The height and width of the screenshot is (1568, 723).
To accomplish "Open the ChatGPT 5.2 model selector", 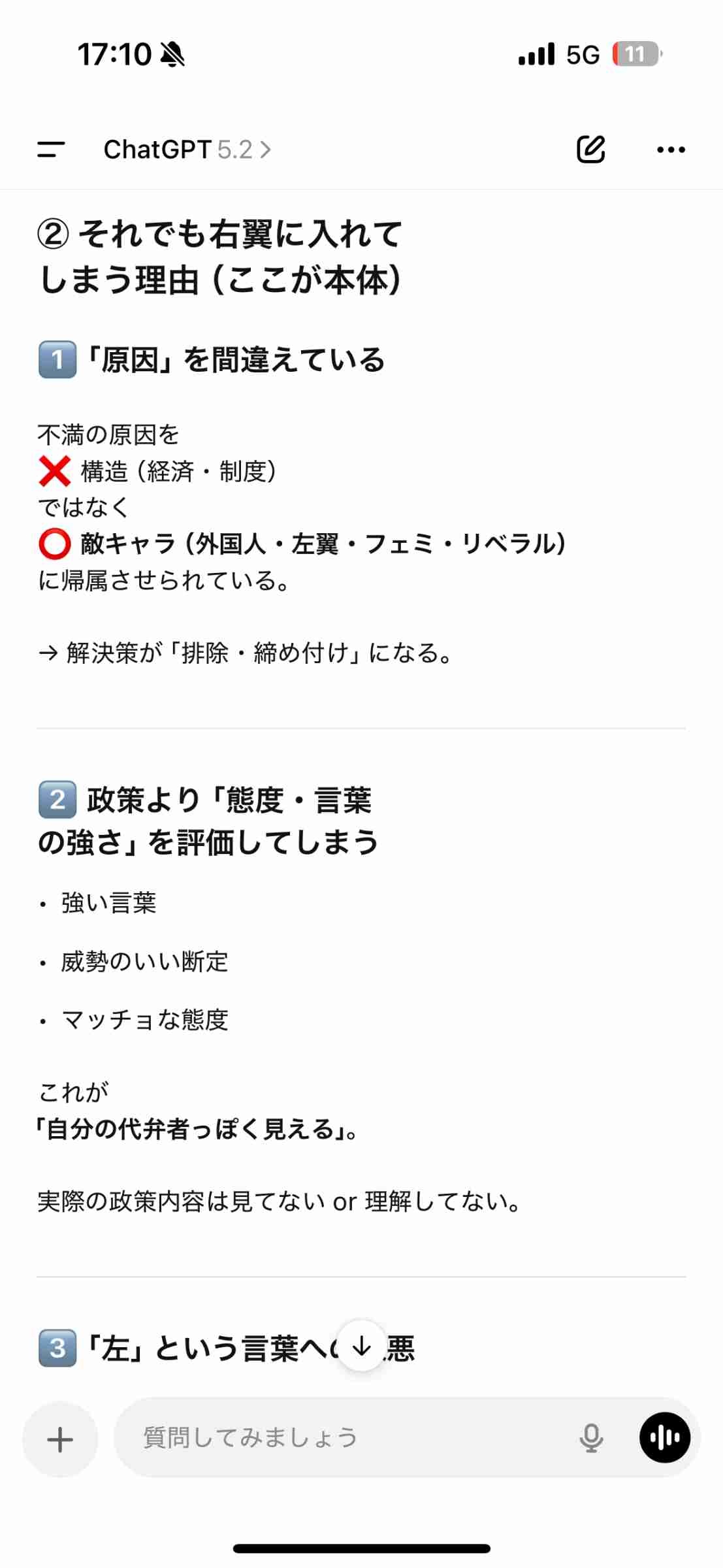I will click(187, 150).
